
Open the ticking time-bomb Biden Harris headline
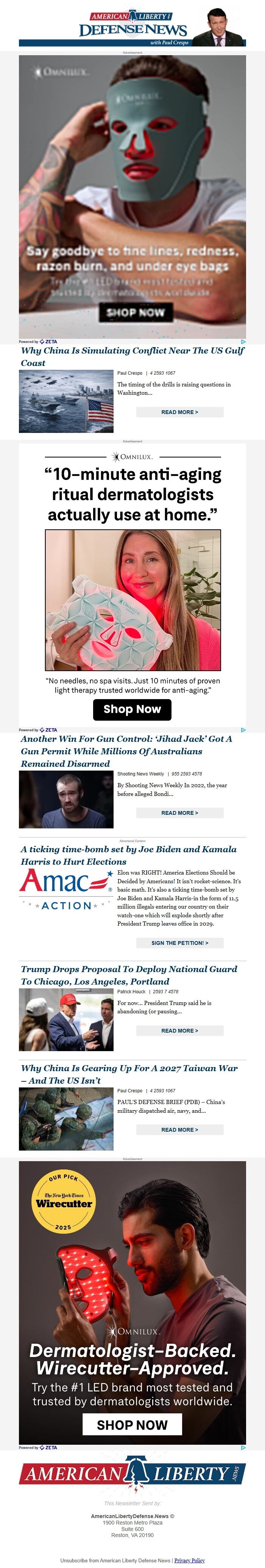[129, 855]
